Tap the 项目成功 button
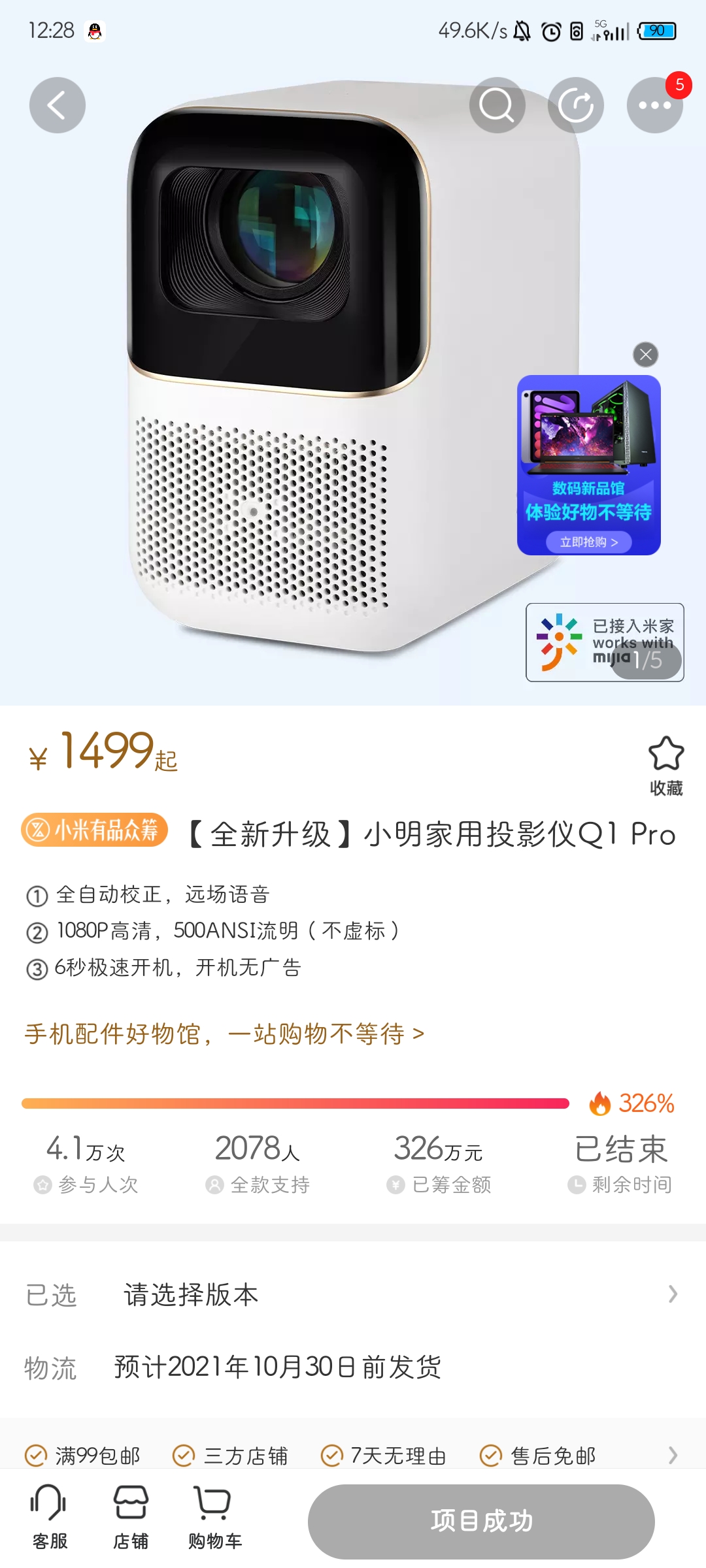The image size is (706, 1568). pos(481,1521)
